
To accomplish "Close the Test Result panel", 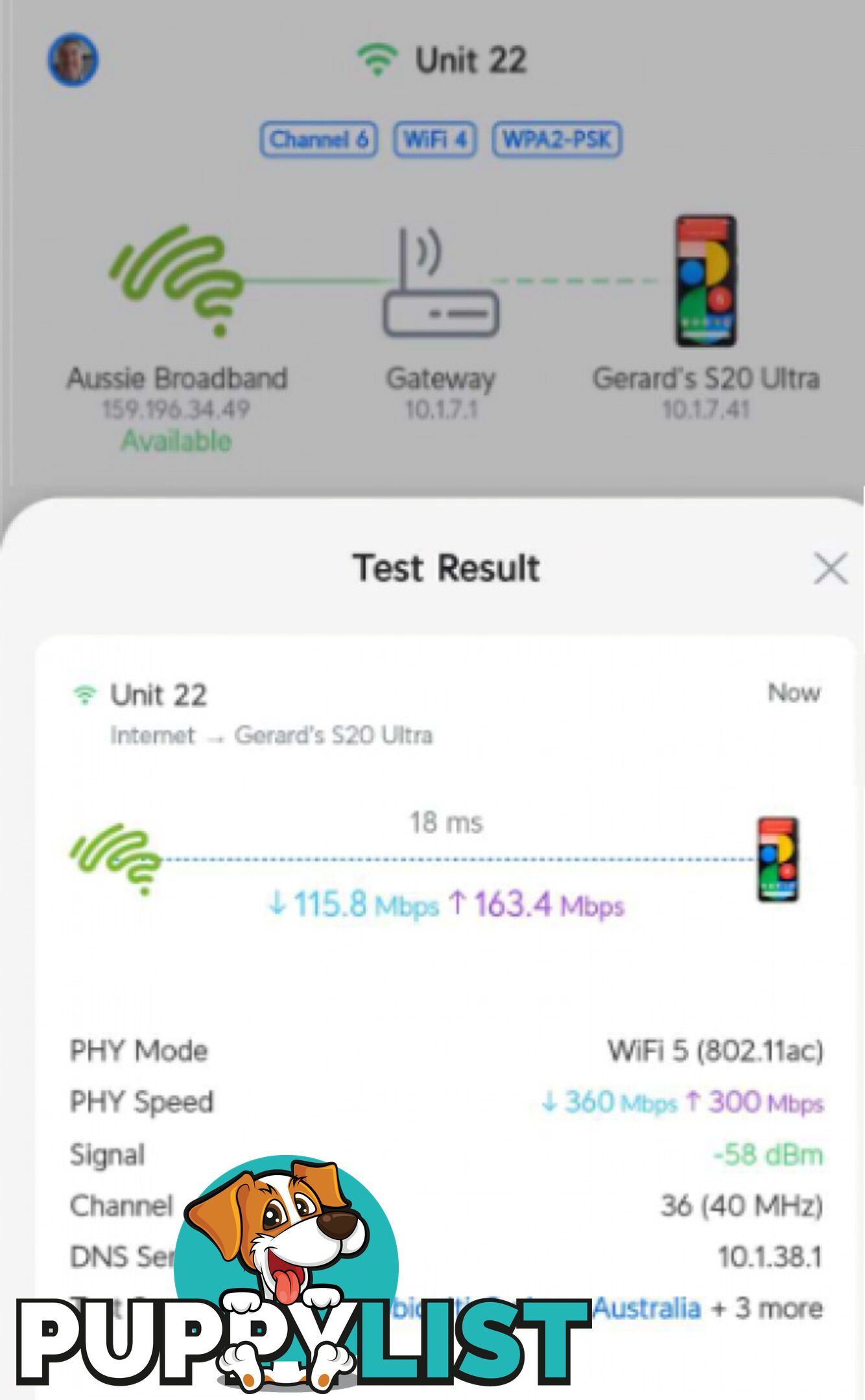I will tap(831, 568).
